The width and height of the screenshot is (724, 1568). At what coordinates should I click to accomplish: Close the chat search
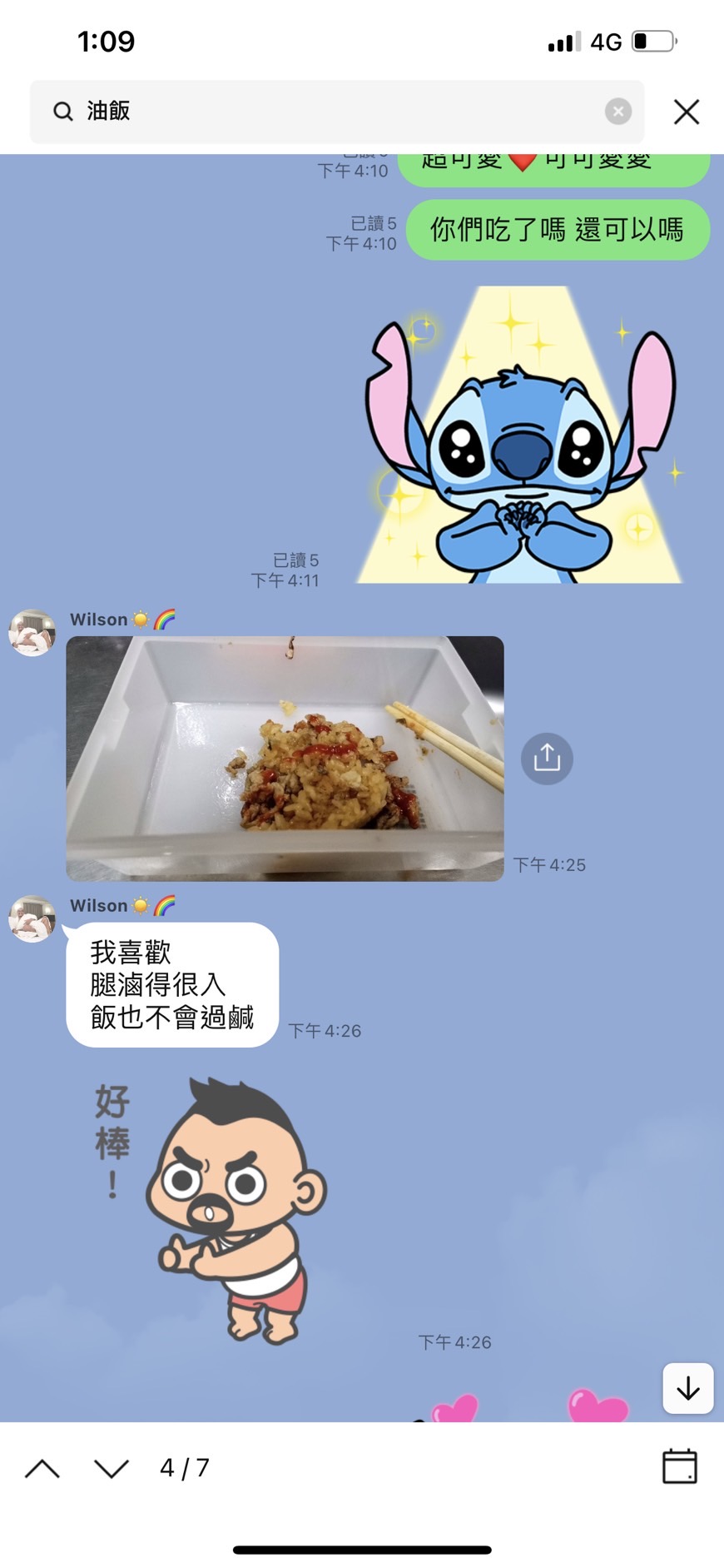687,112
